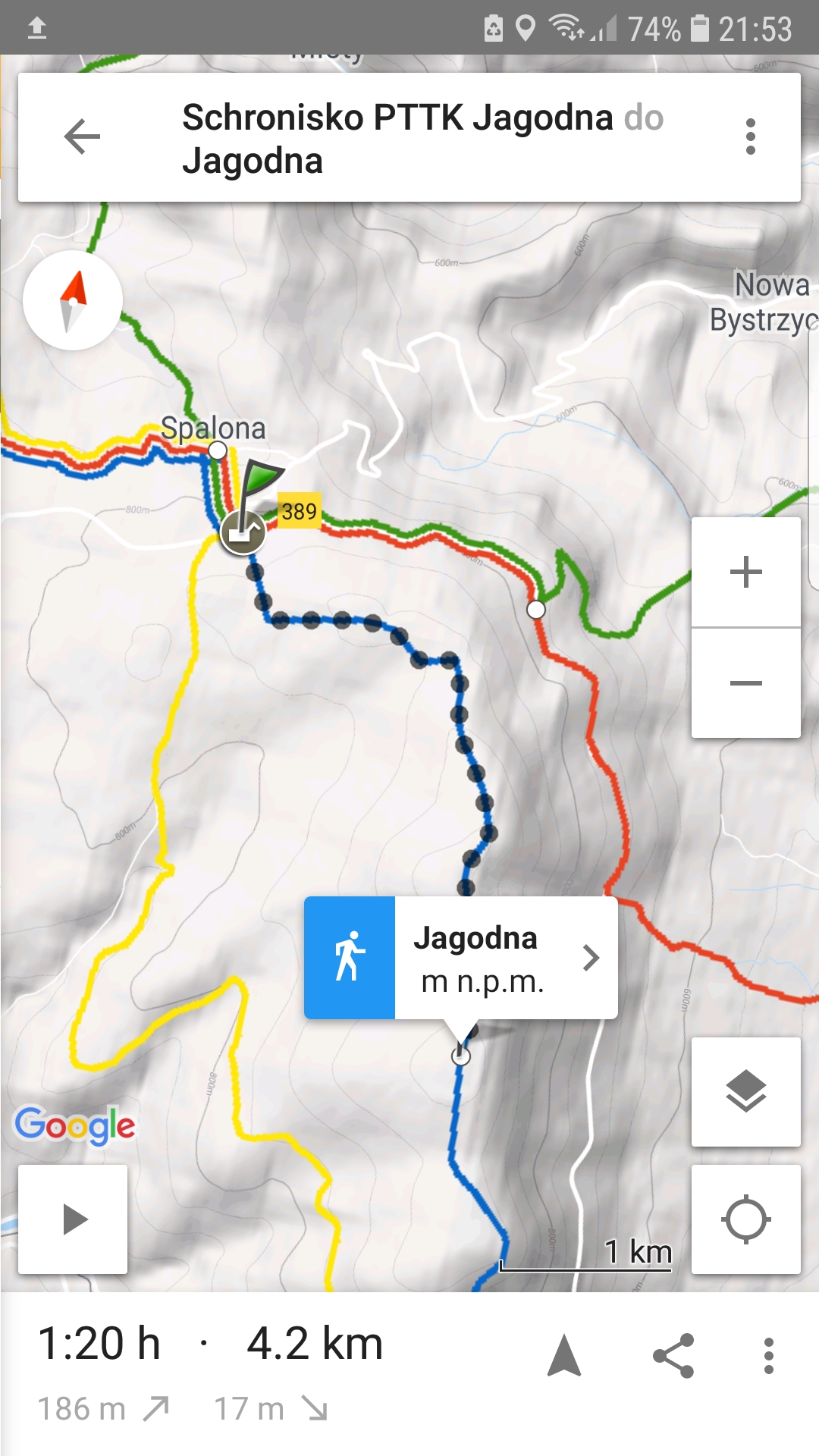The image size is (819, 1456).
Task: Start the route playback
Action: tap(73, 1219)
